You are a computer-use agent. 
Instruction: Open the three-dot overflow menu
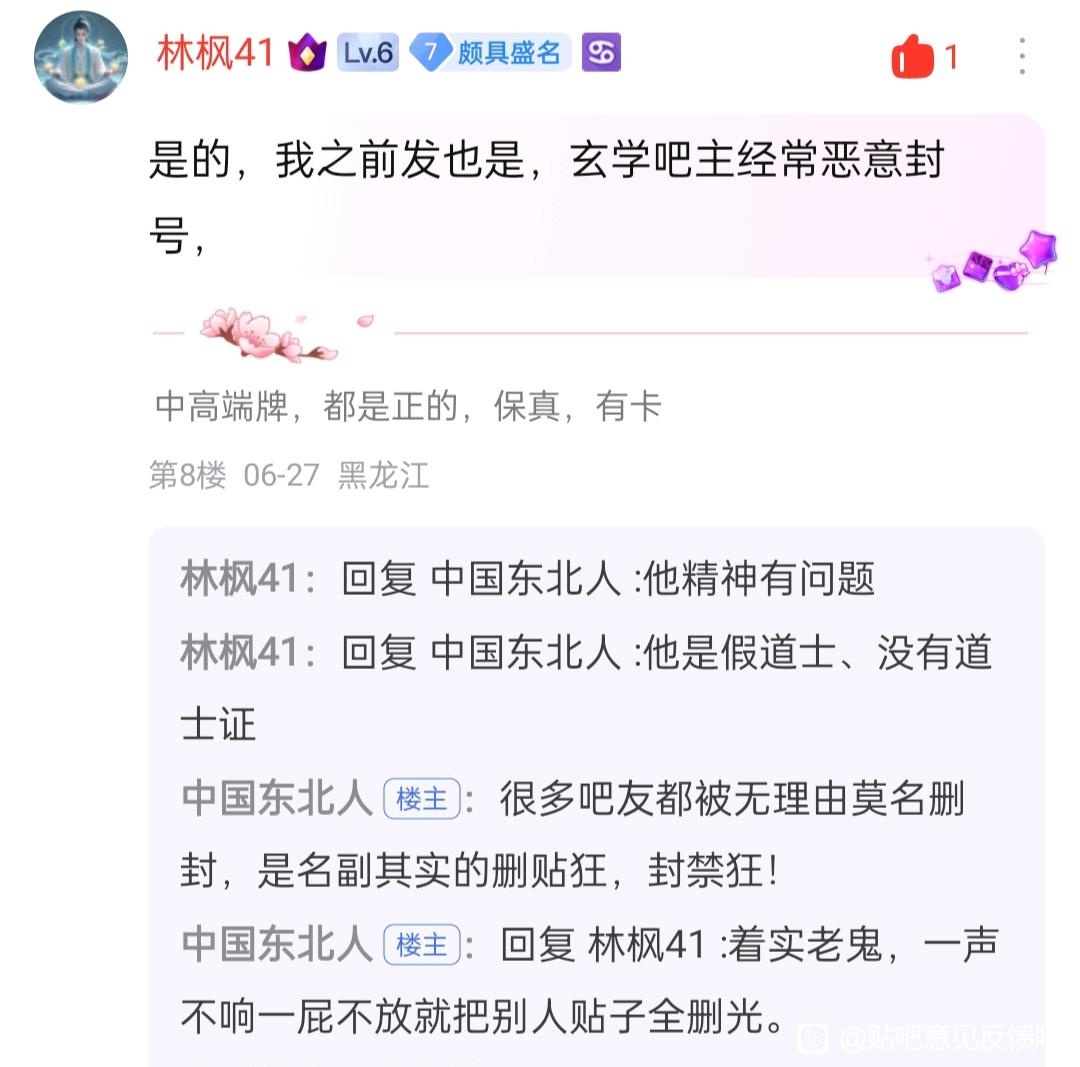point(1021,57)
